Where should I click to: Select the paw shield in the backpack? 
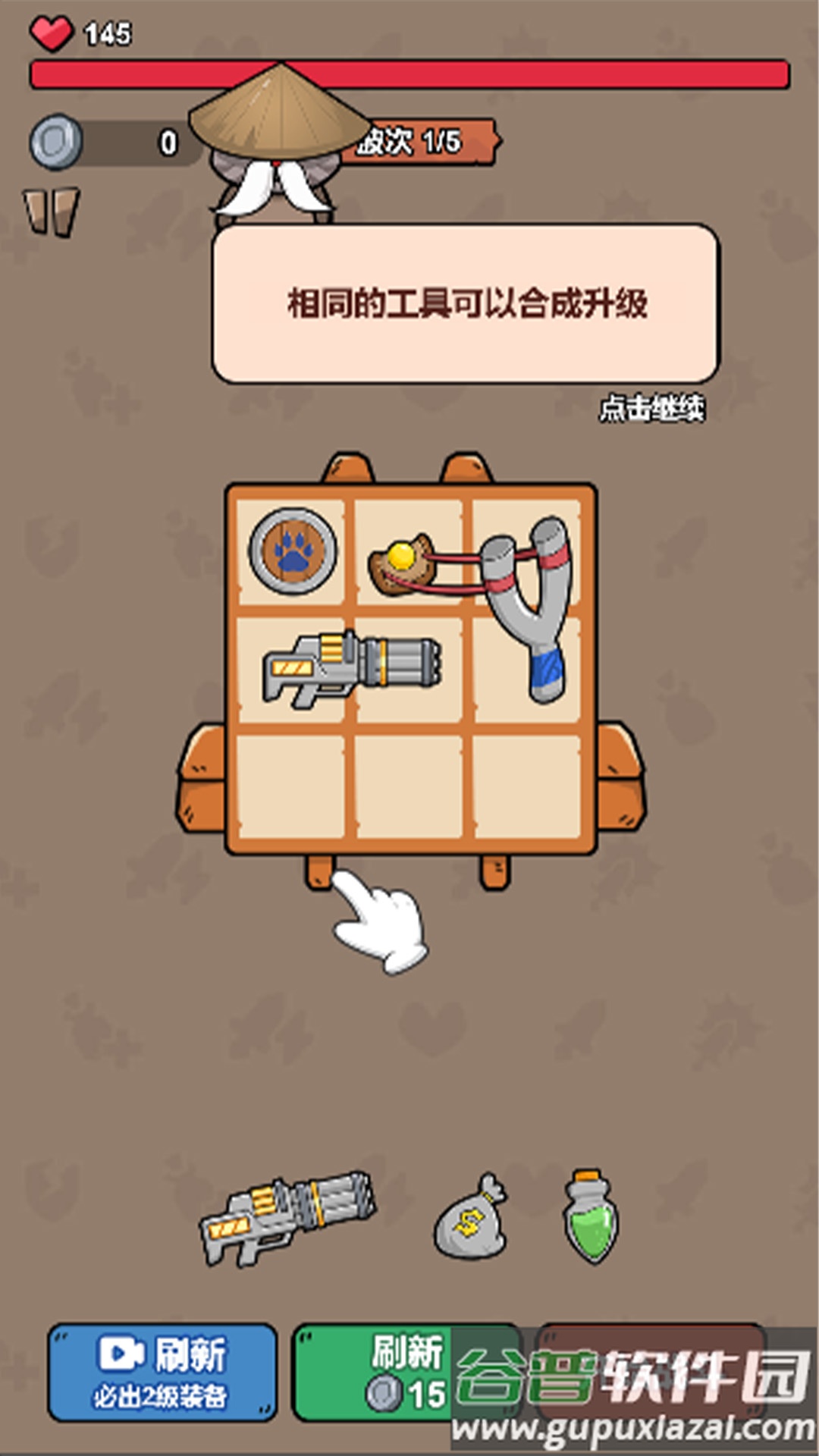click(x=293, y=551)
